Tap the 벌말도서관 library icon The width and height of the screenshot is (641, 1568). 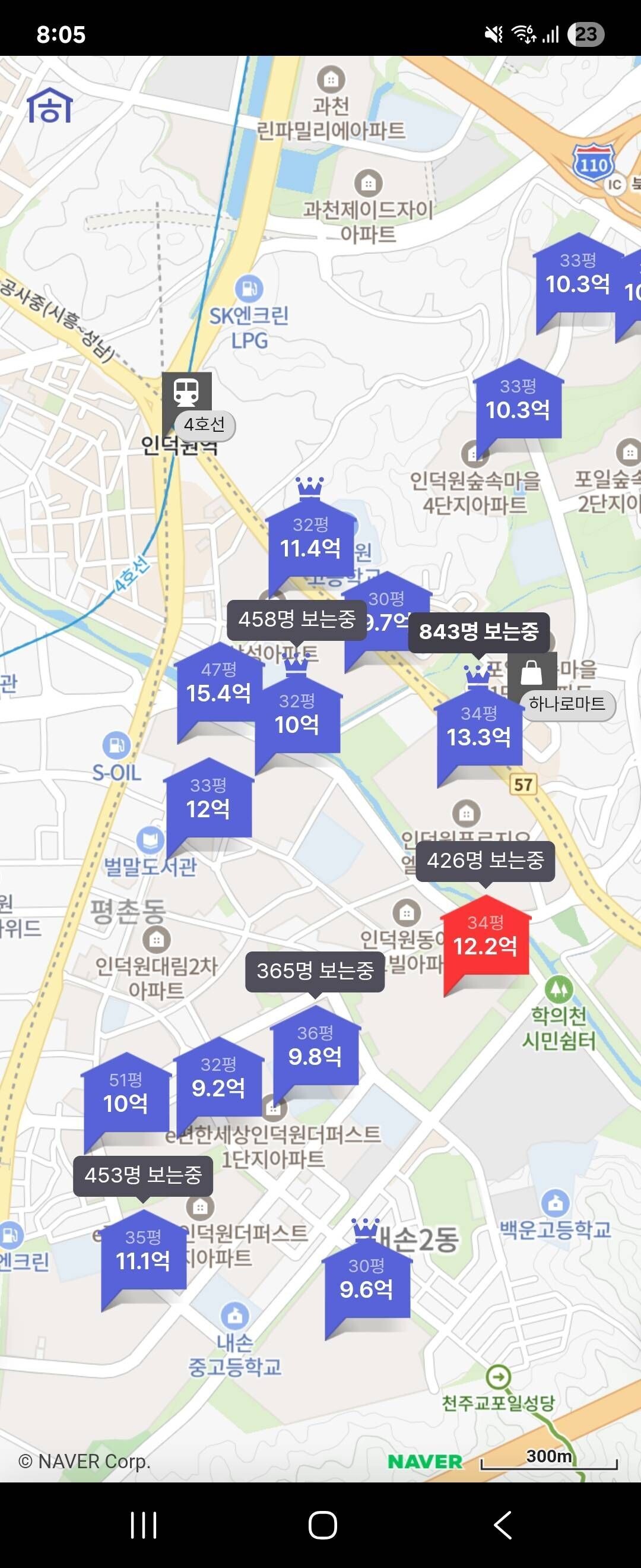coord(150,840)
